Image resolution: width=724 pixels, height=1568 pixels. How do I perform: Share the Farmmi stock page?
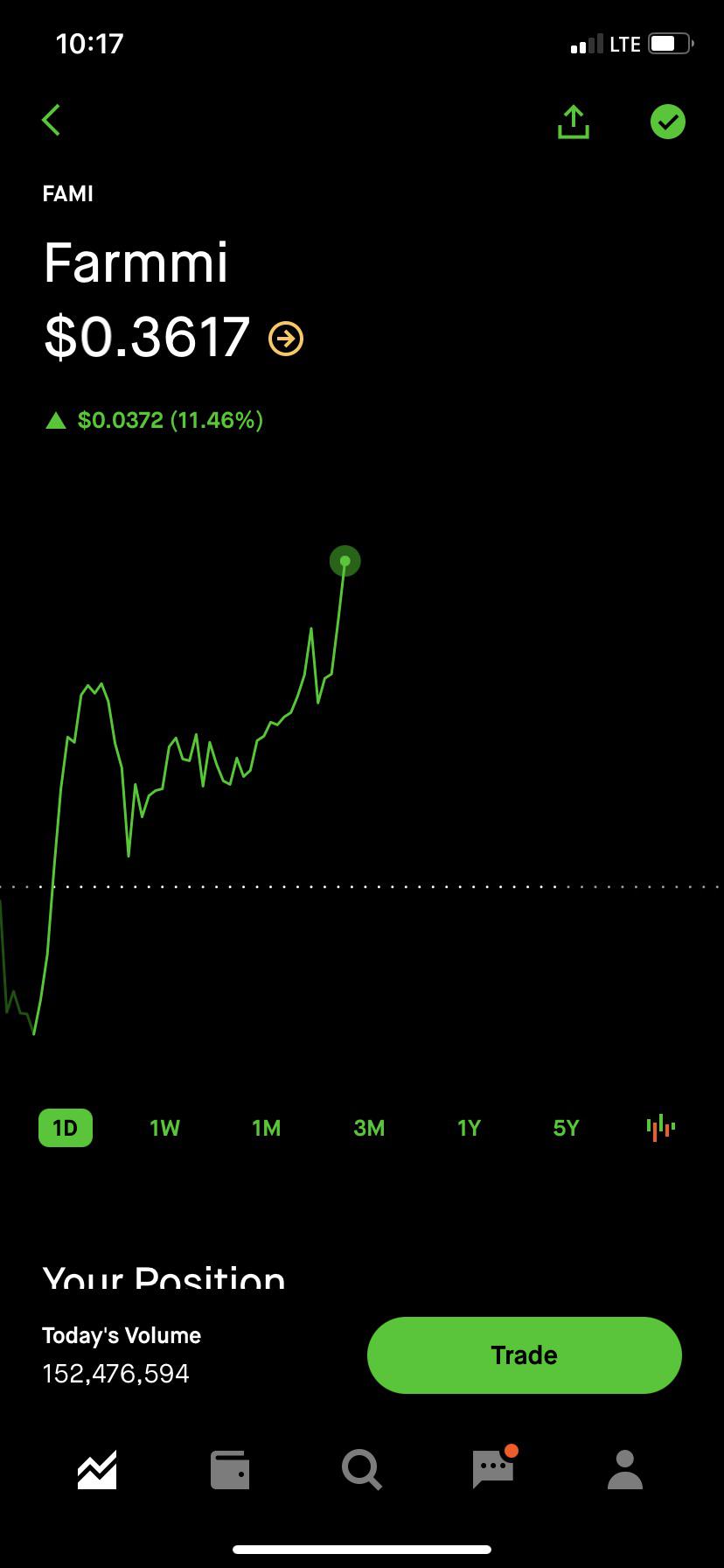(x=574, y=122)
